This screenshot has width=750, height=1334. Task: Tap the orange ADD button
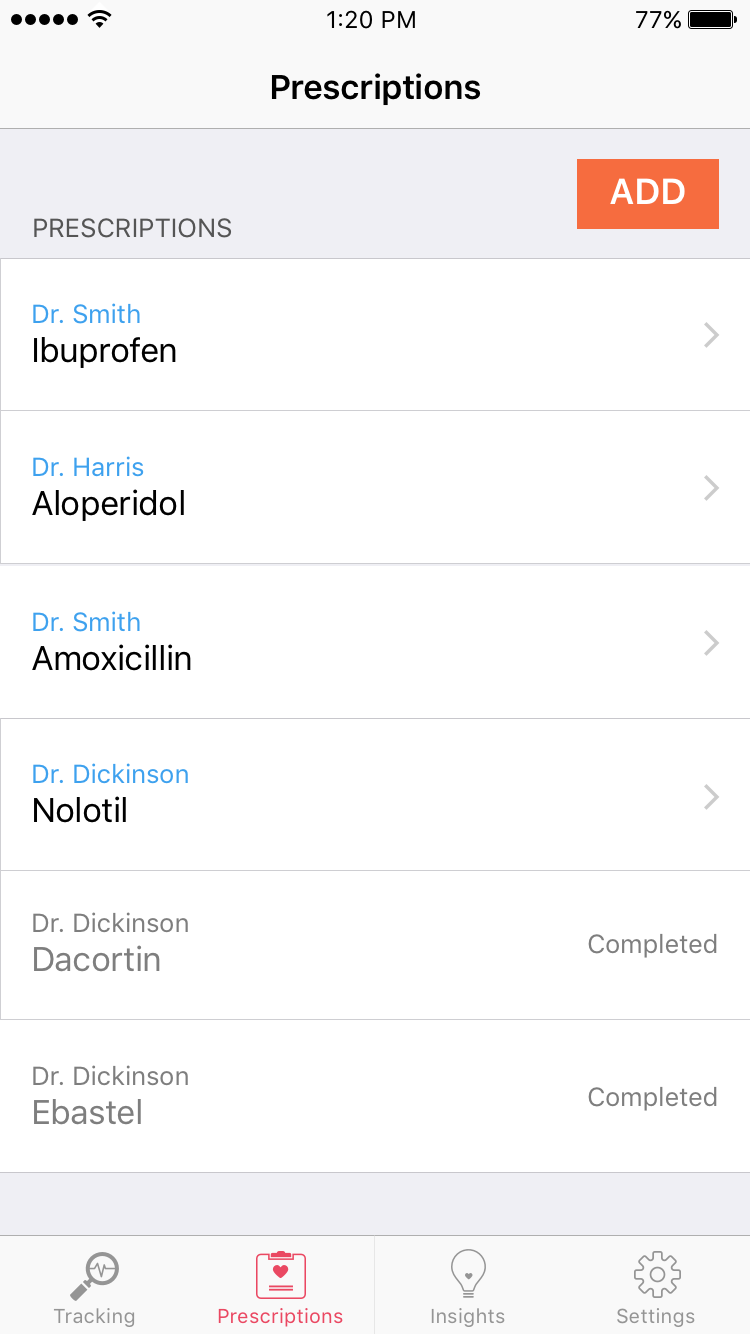pyautogui.click(x=647, y=193)
